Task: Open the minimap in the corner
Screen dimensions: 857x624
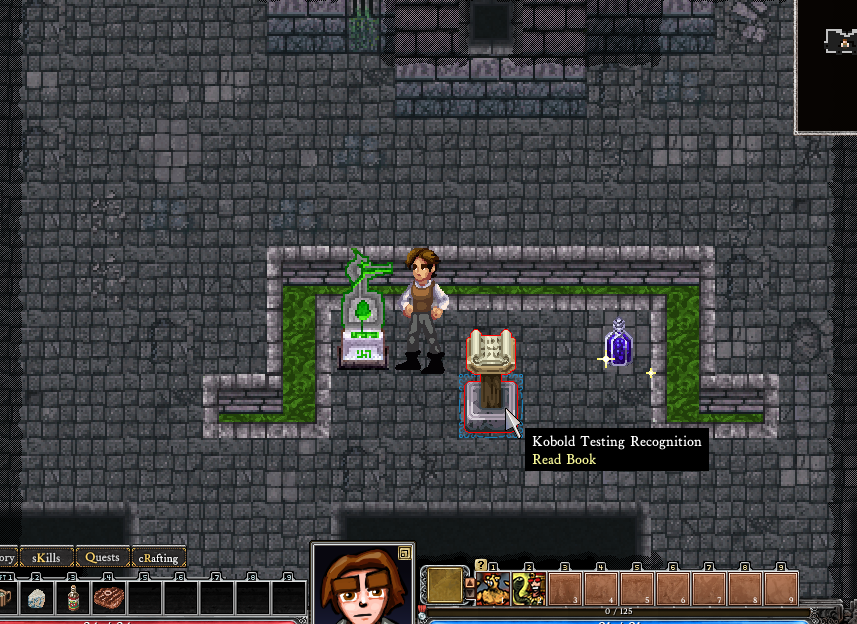Action: tap(827, 65)
